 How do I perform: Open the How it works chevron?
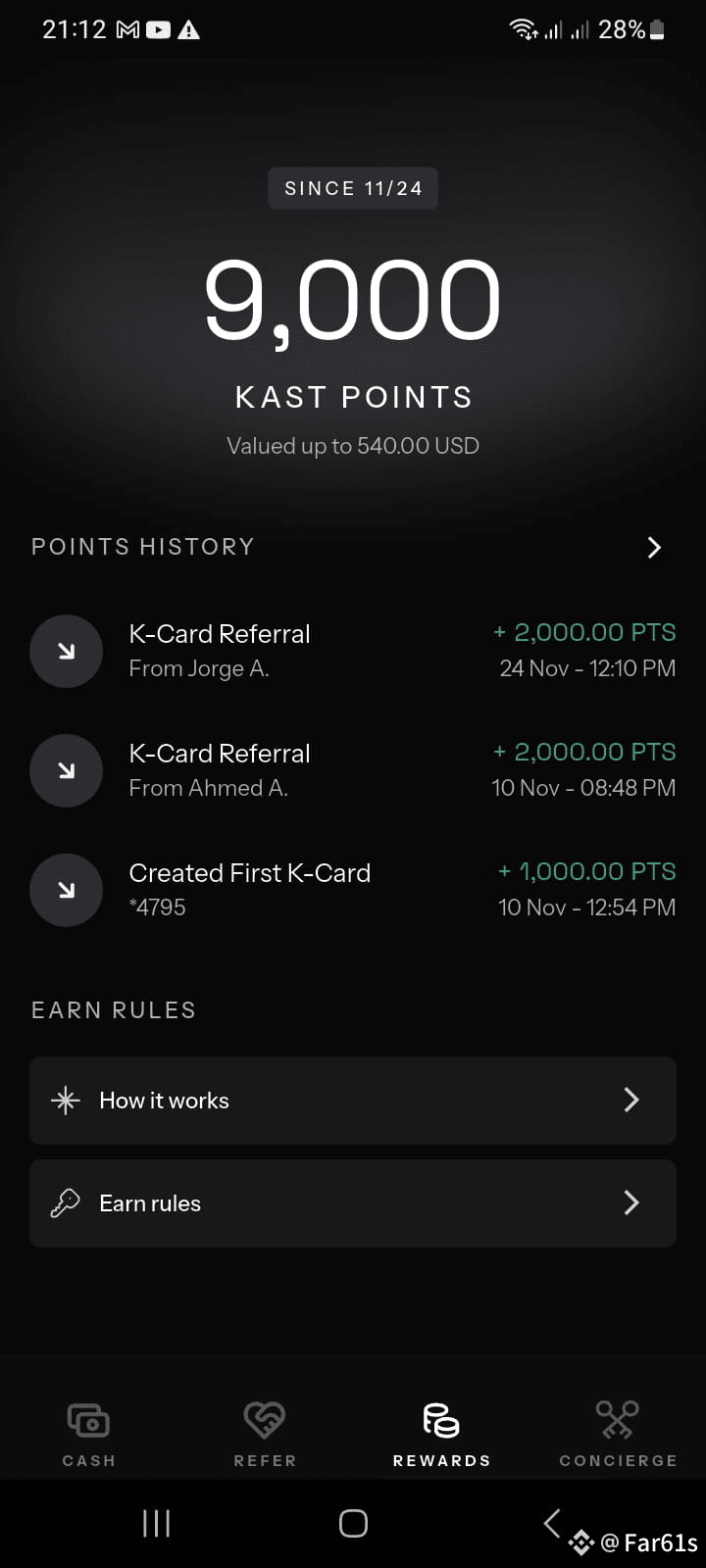coord(632,1100)
